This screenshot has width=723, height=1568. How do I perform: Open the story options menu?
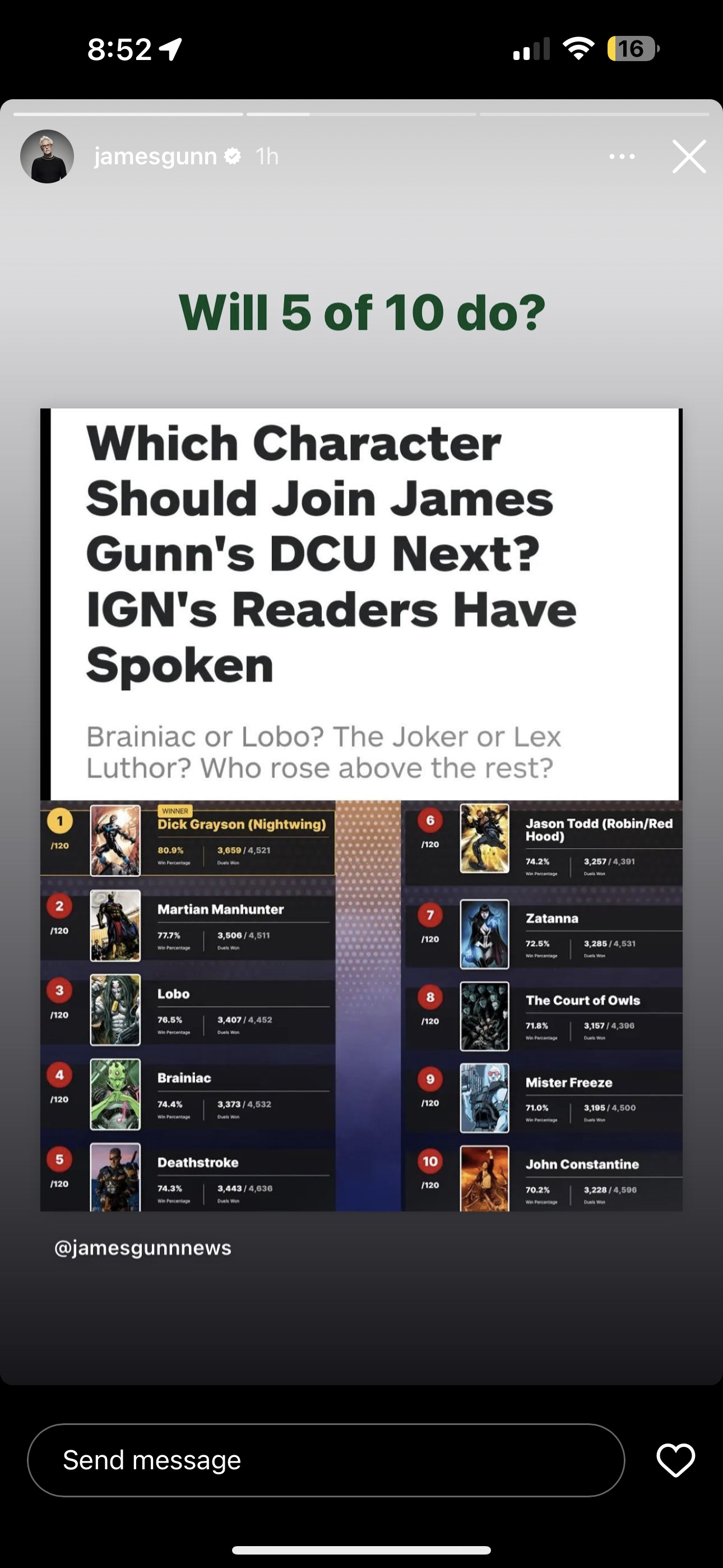pyautogui.click(x=622, y=156)
